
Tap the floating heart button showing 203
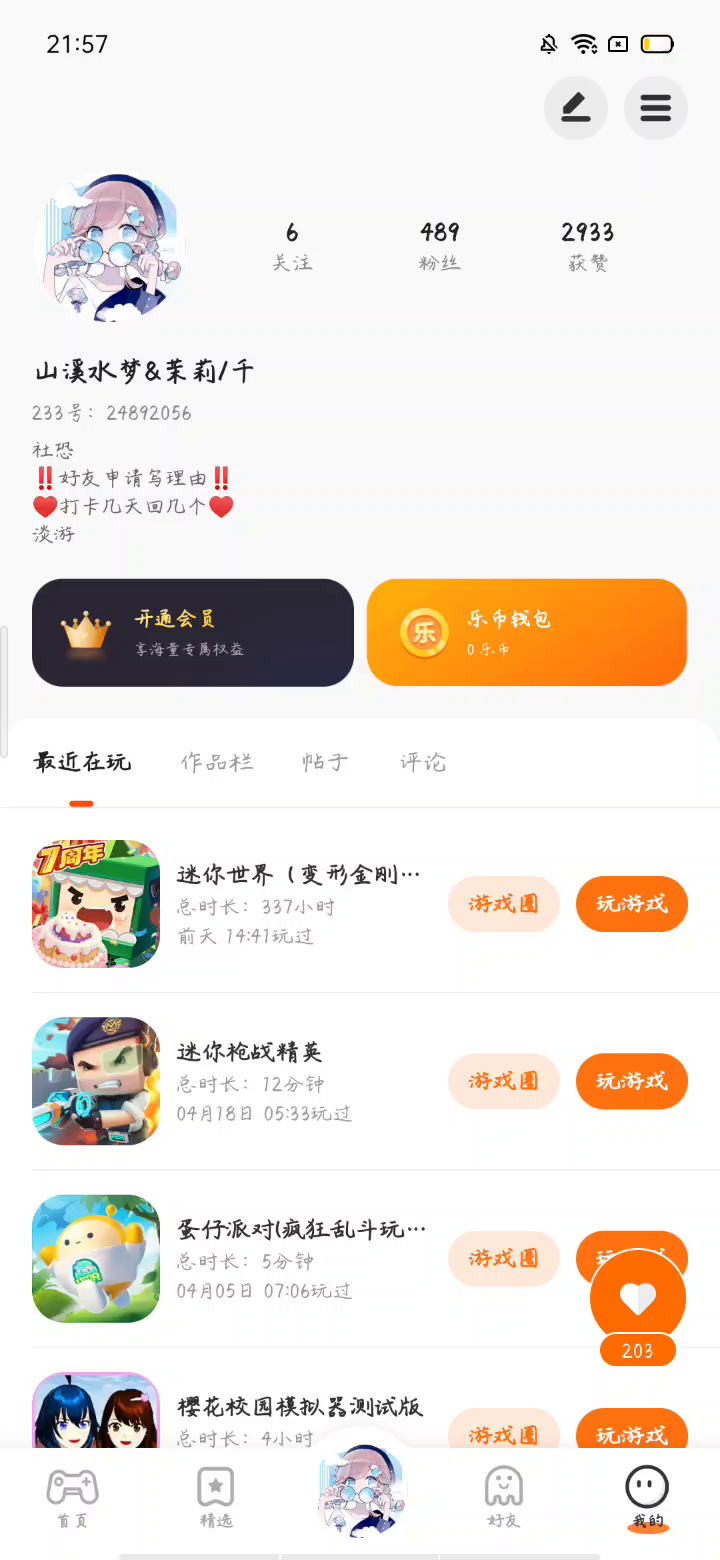638,1299
